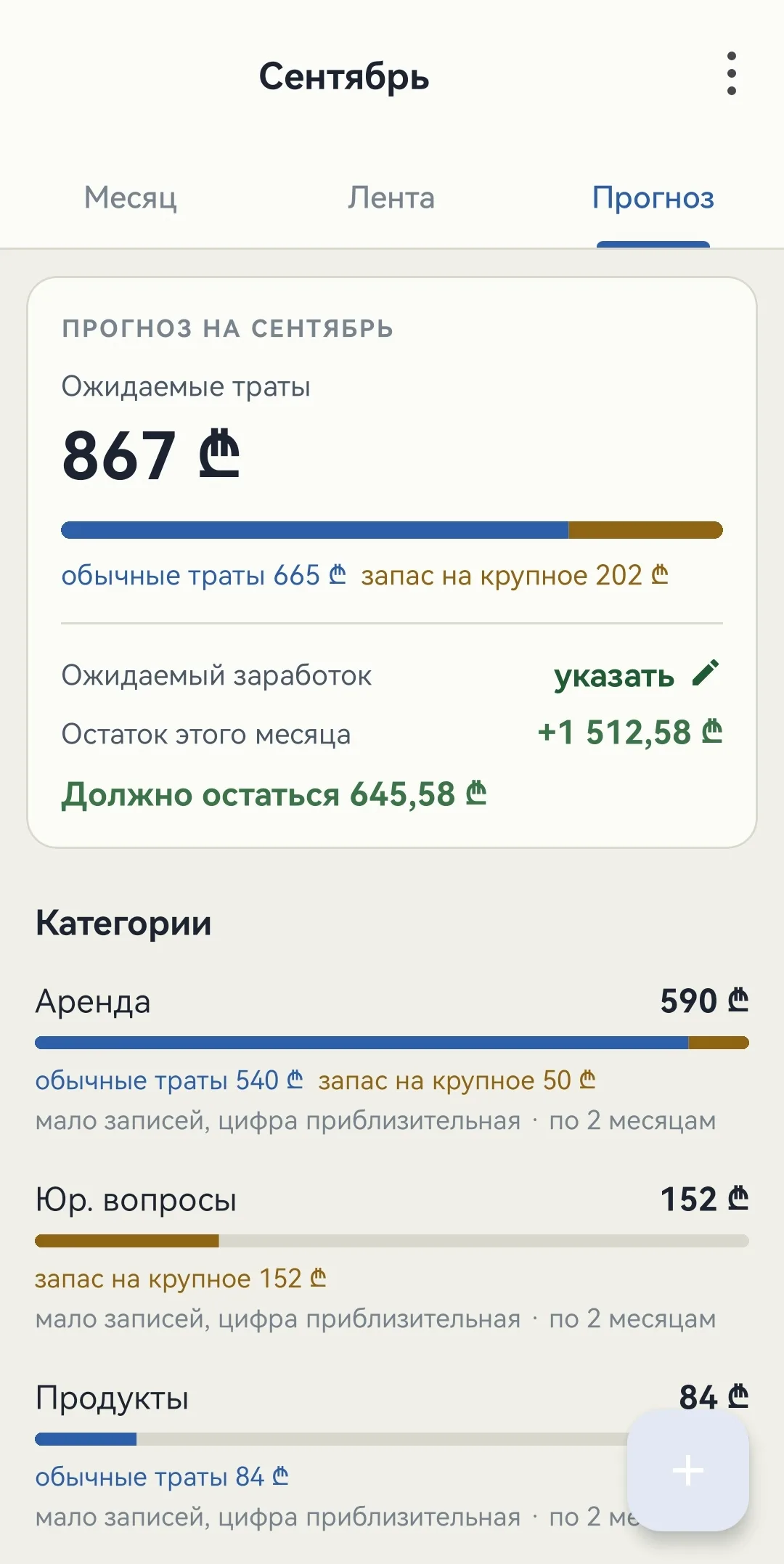Tap указать to set expected income
This screenshot has width=784, height=1564.
tap(637, 675)
